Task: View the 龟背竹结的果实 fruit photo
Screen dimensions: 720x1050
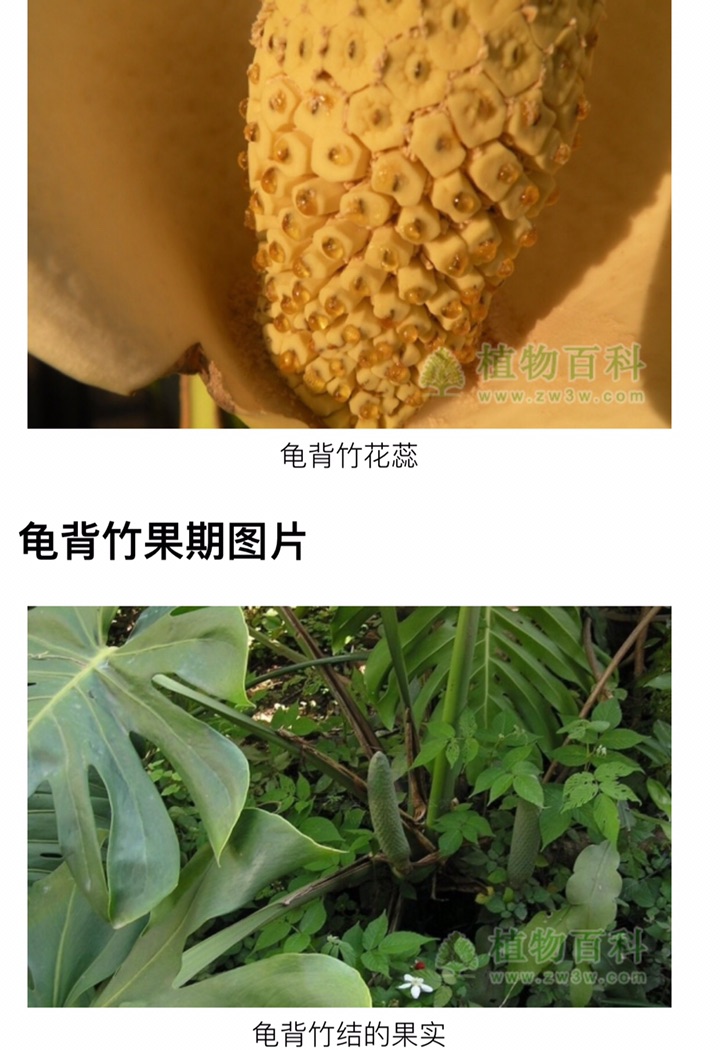Action: [349, 806]
